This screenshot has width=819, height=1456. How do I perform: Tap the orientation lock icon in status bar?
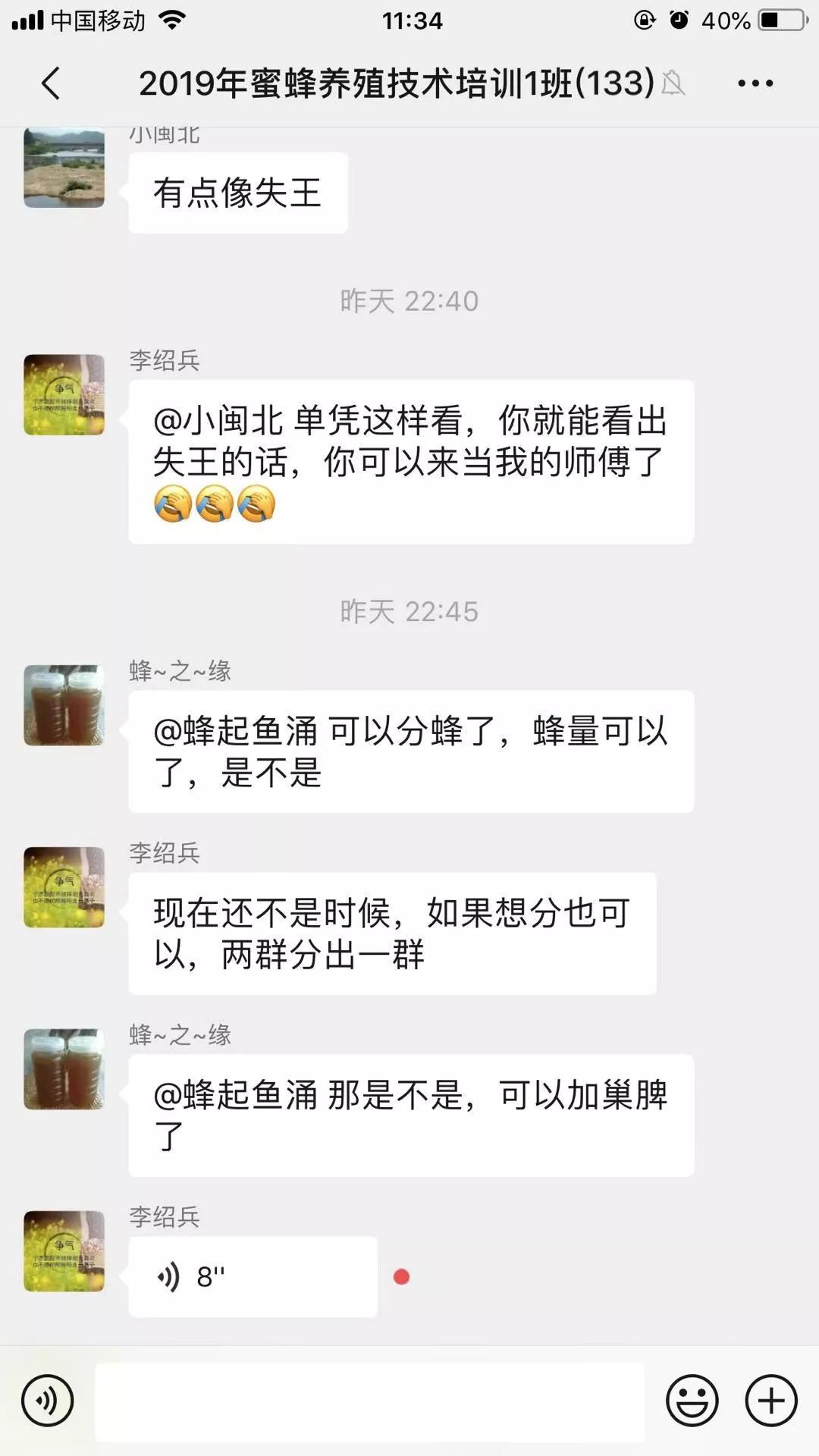pyautogui.click(x=644, y=20)
